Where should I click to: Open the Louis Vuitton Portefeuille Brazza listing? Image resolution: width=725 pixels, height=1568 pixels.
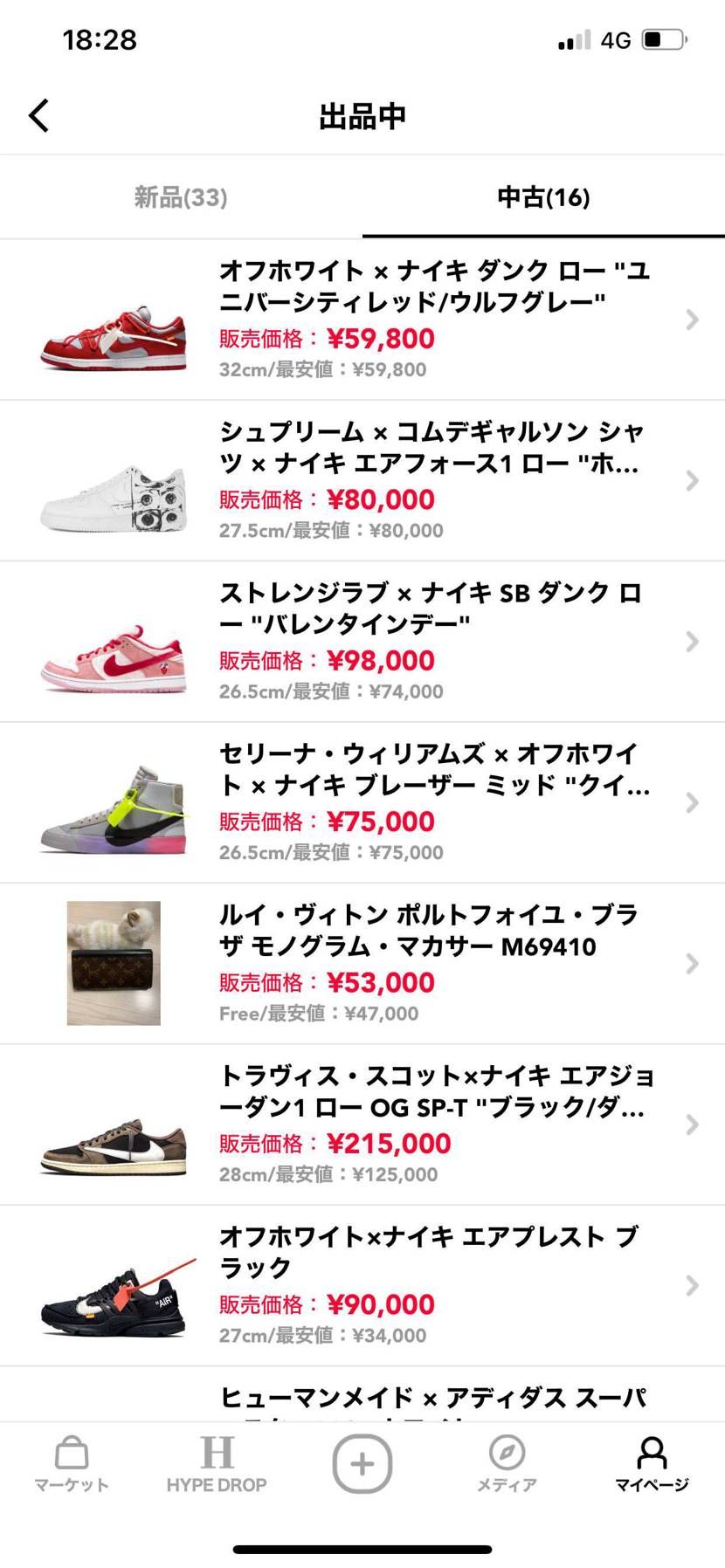[692, 964]
